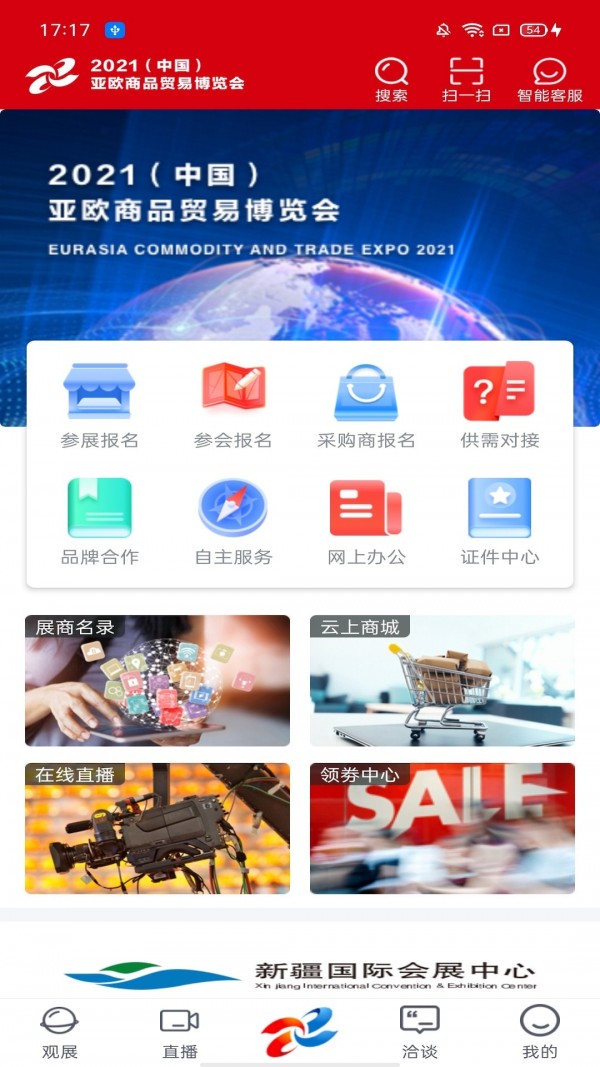Open 自主服务 self-service

(x=233, y=522)
